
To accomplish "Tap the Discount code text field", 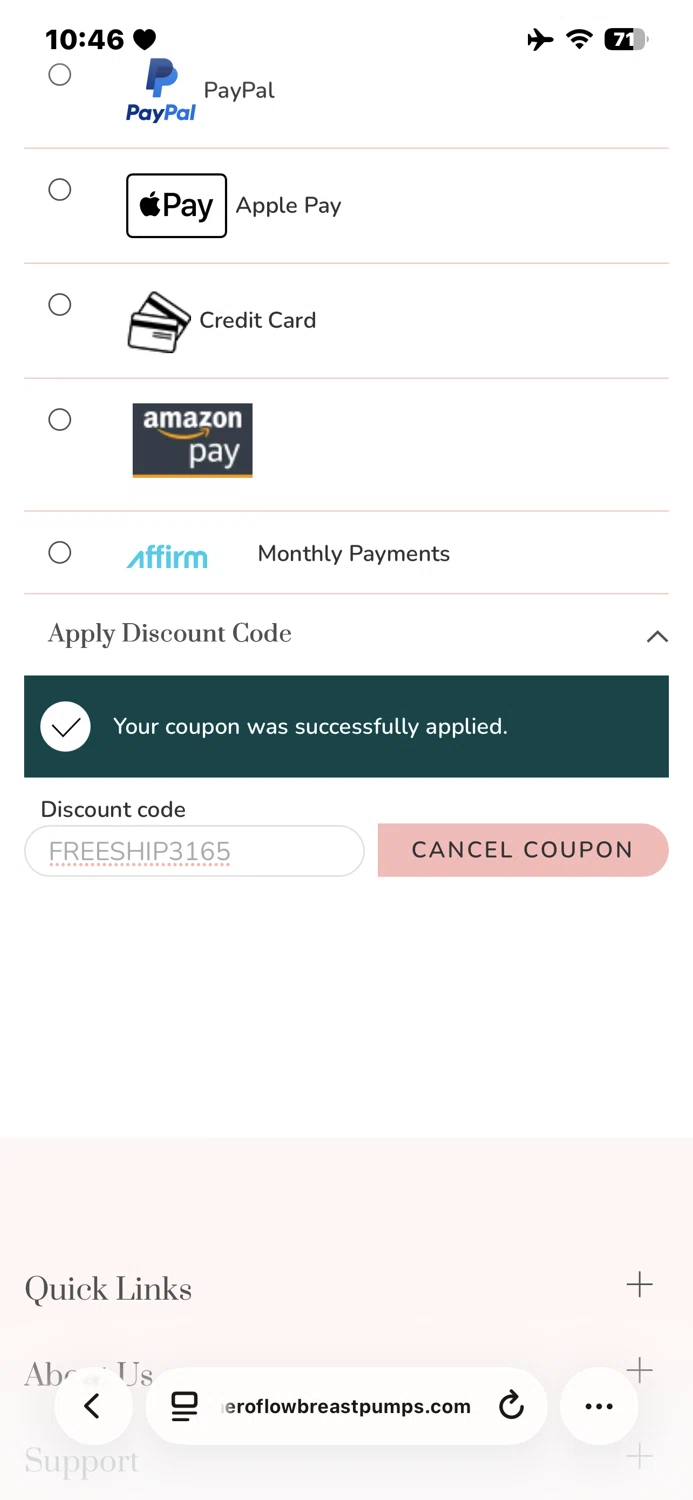I will click(x=194, y=851).
